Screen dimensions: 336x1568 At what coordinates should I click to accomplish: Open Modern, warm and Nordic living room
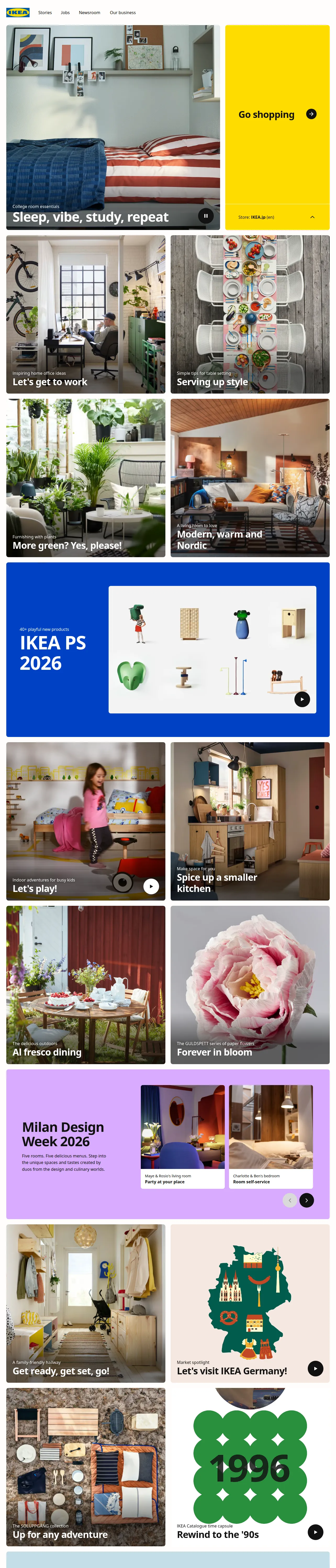point(250,478)
